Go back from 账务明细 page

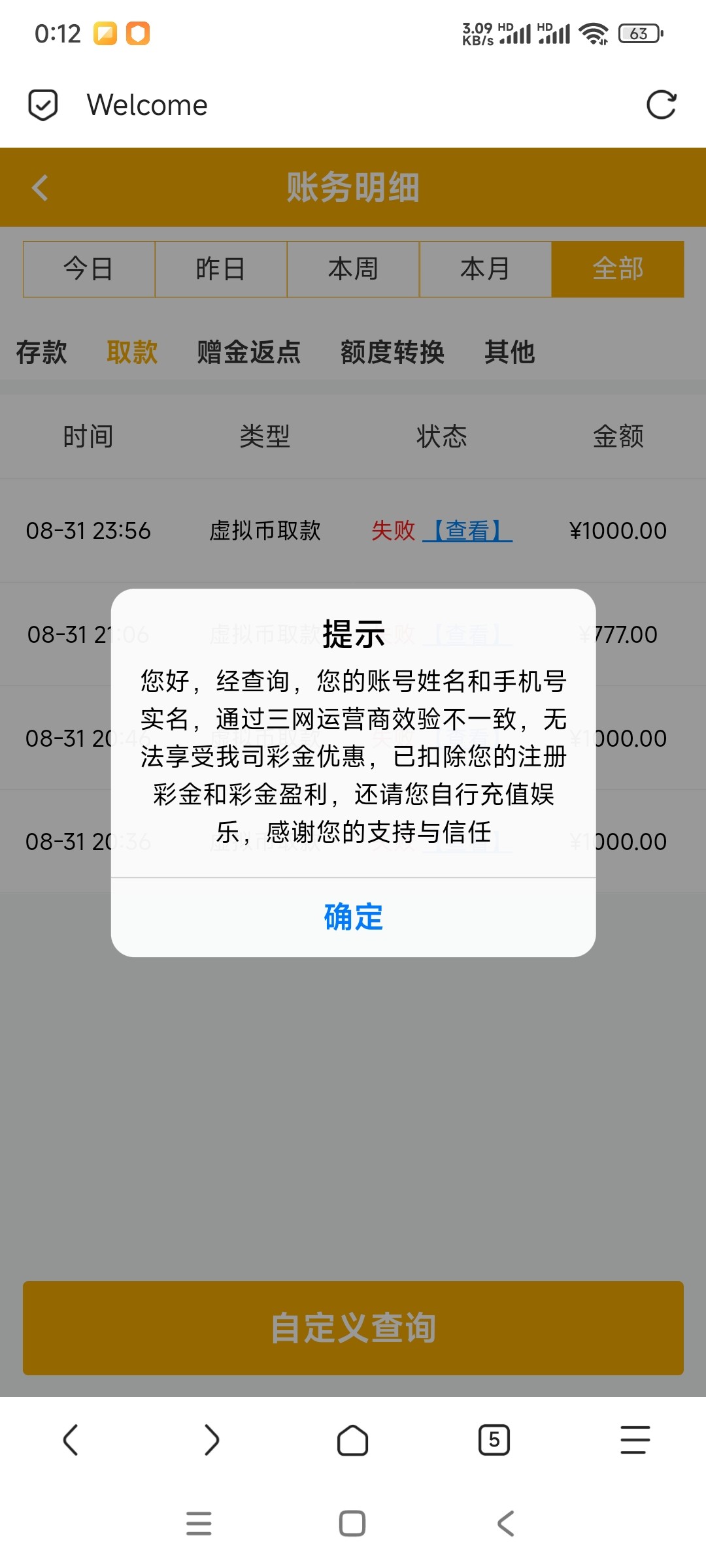click(x=41, y=188)
